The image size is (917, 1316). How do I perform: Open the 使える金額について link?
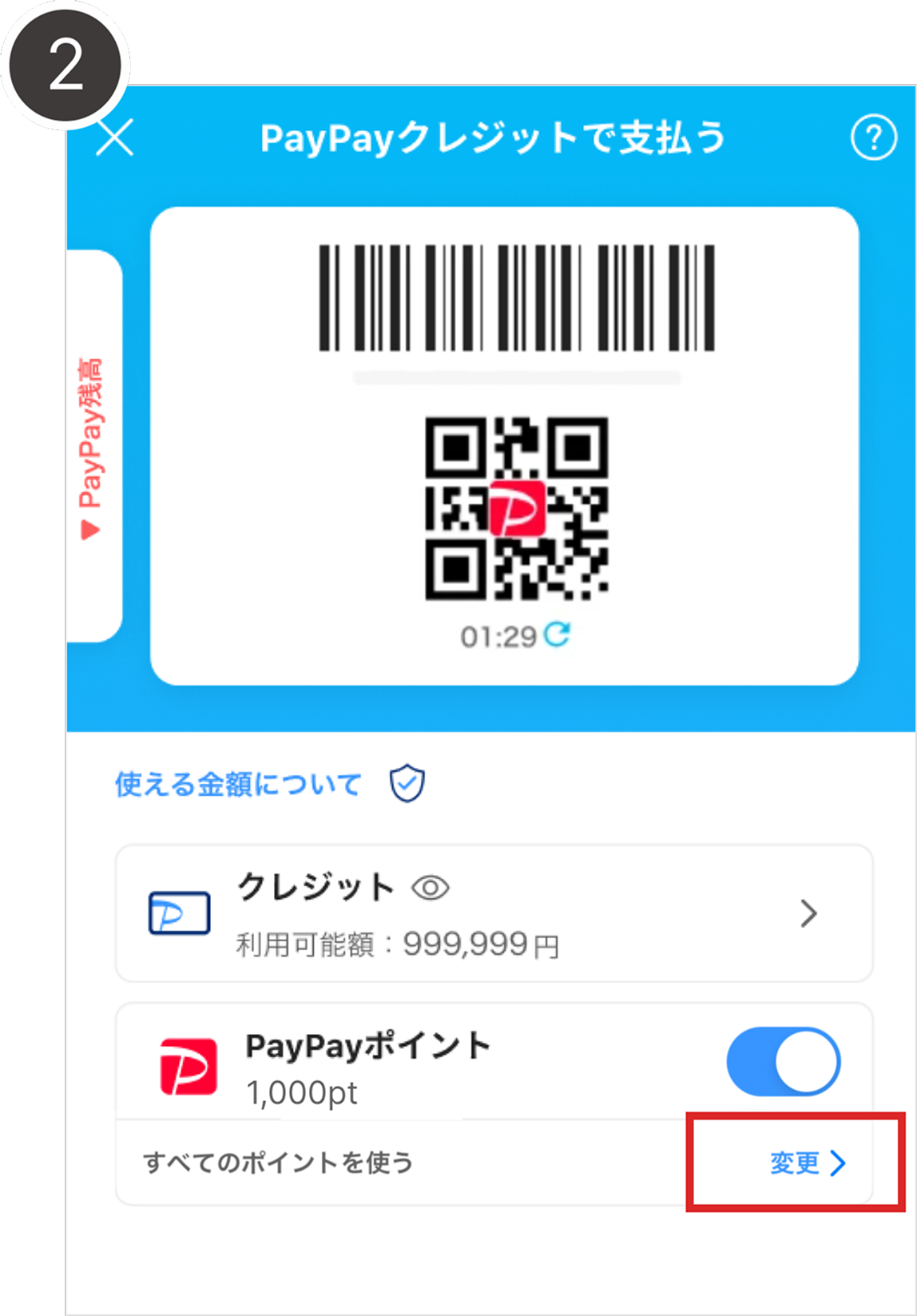(238, 784)
